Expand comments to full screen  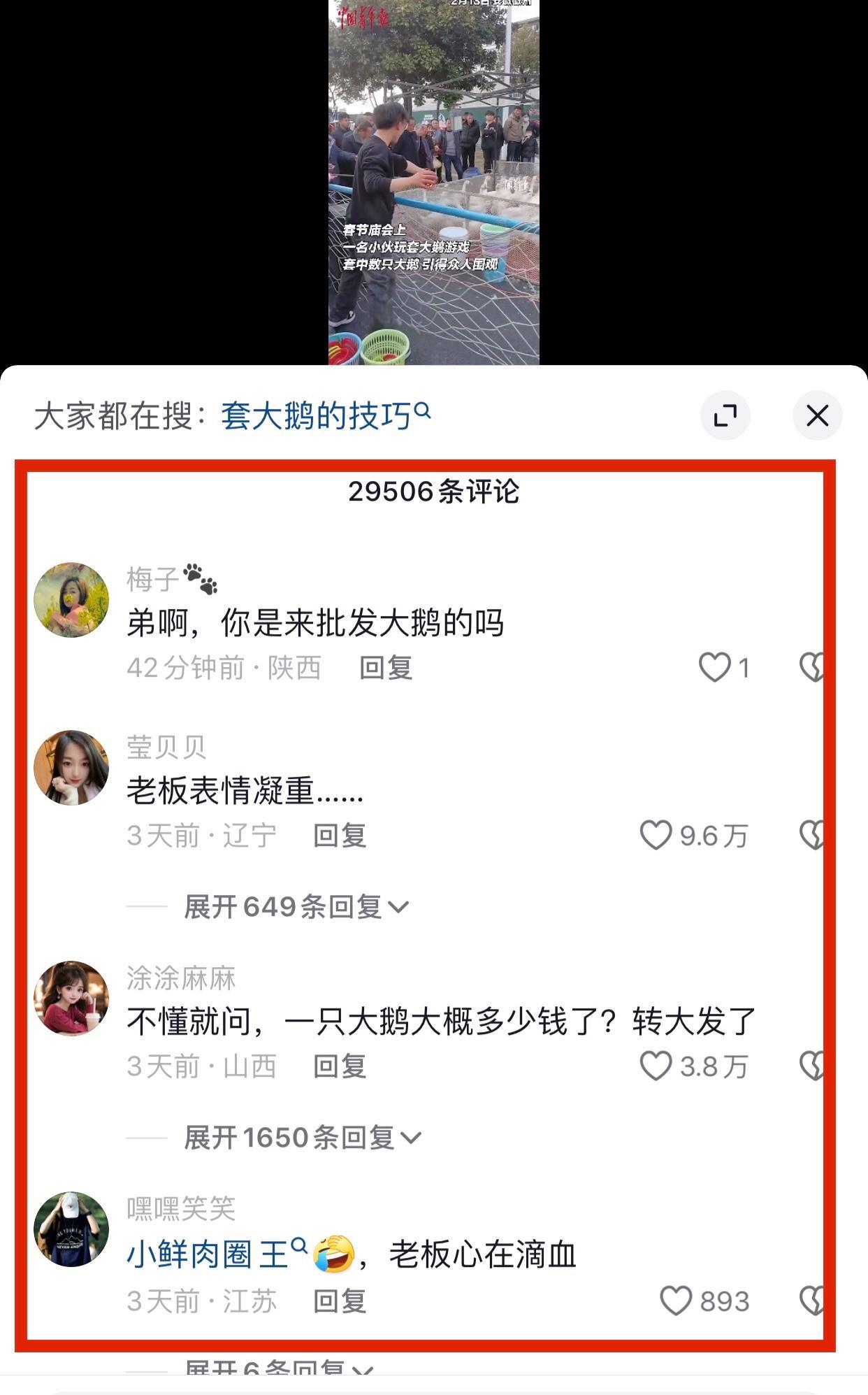pyautogui.click(x=725, y=416)
